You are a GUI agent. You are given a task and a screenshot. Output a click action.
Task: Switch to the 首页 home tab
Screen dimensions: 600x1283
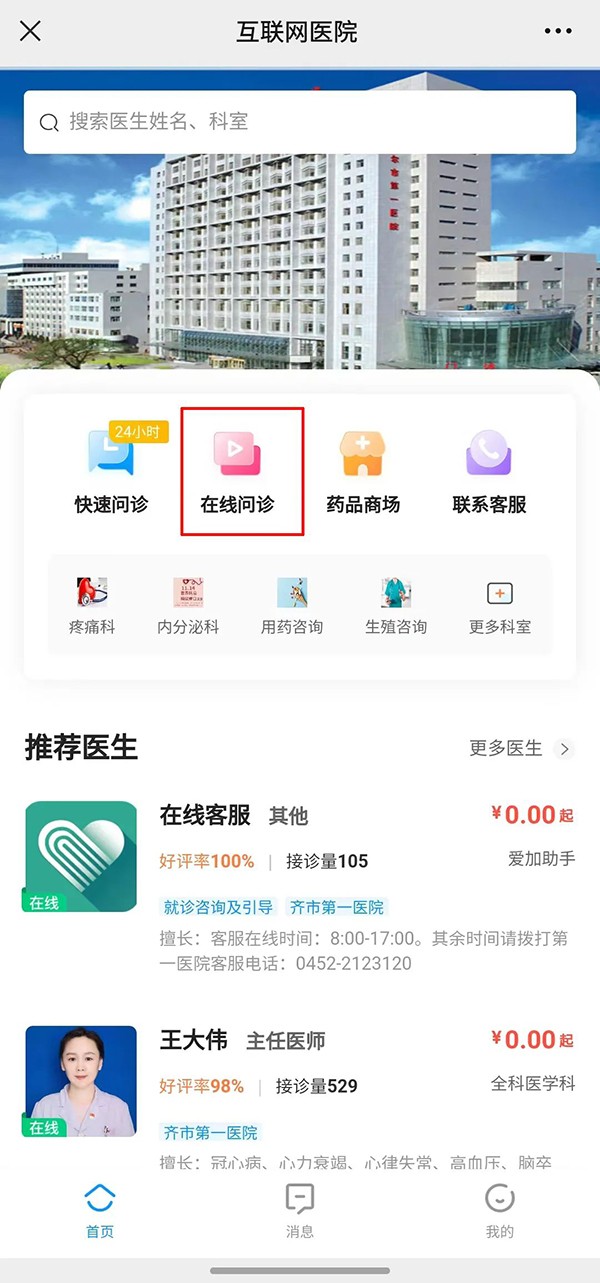point(100,1211)
